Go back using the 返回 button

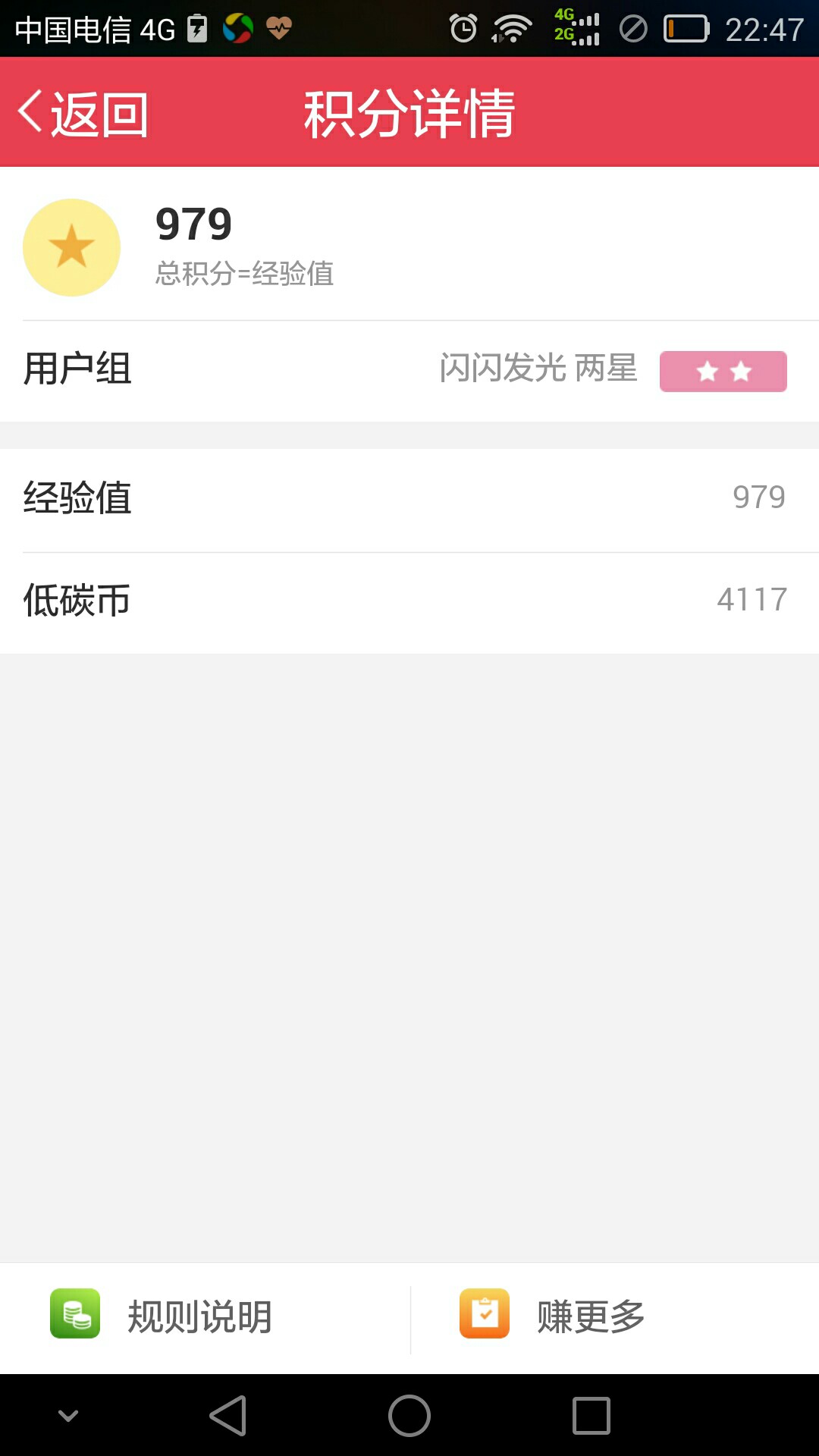point(83,114)
